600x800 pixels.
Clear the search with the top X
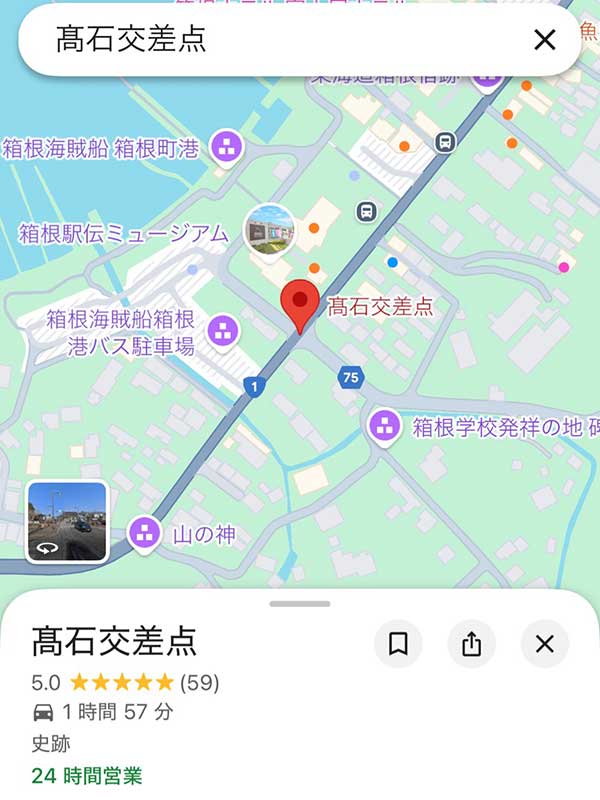pos(544,40)
